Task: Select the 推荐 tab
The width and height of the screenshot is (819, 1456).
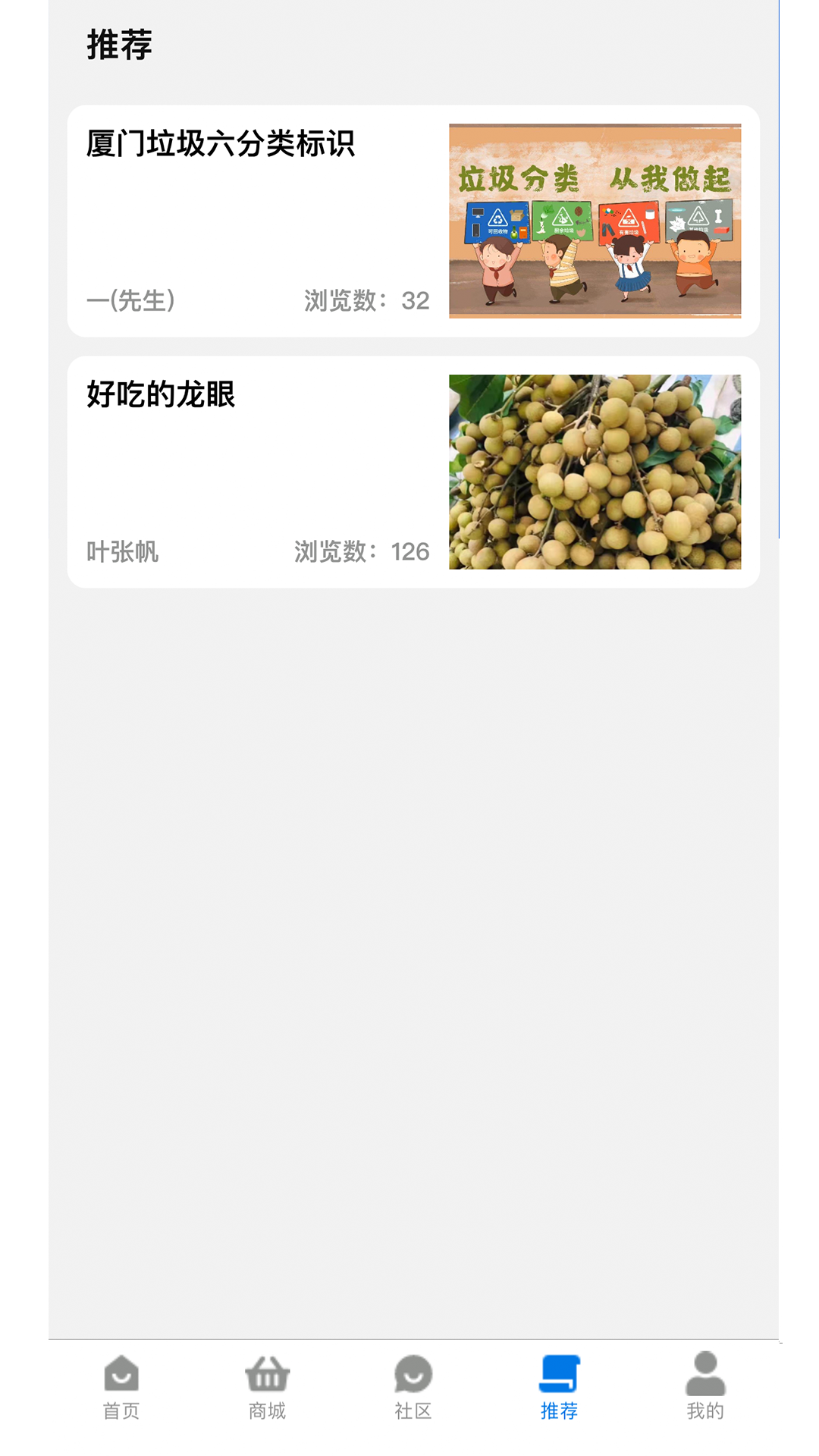Action: click(x=559, y=1387)
